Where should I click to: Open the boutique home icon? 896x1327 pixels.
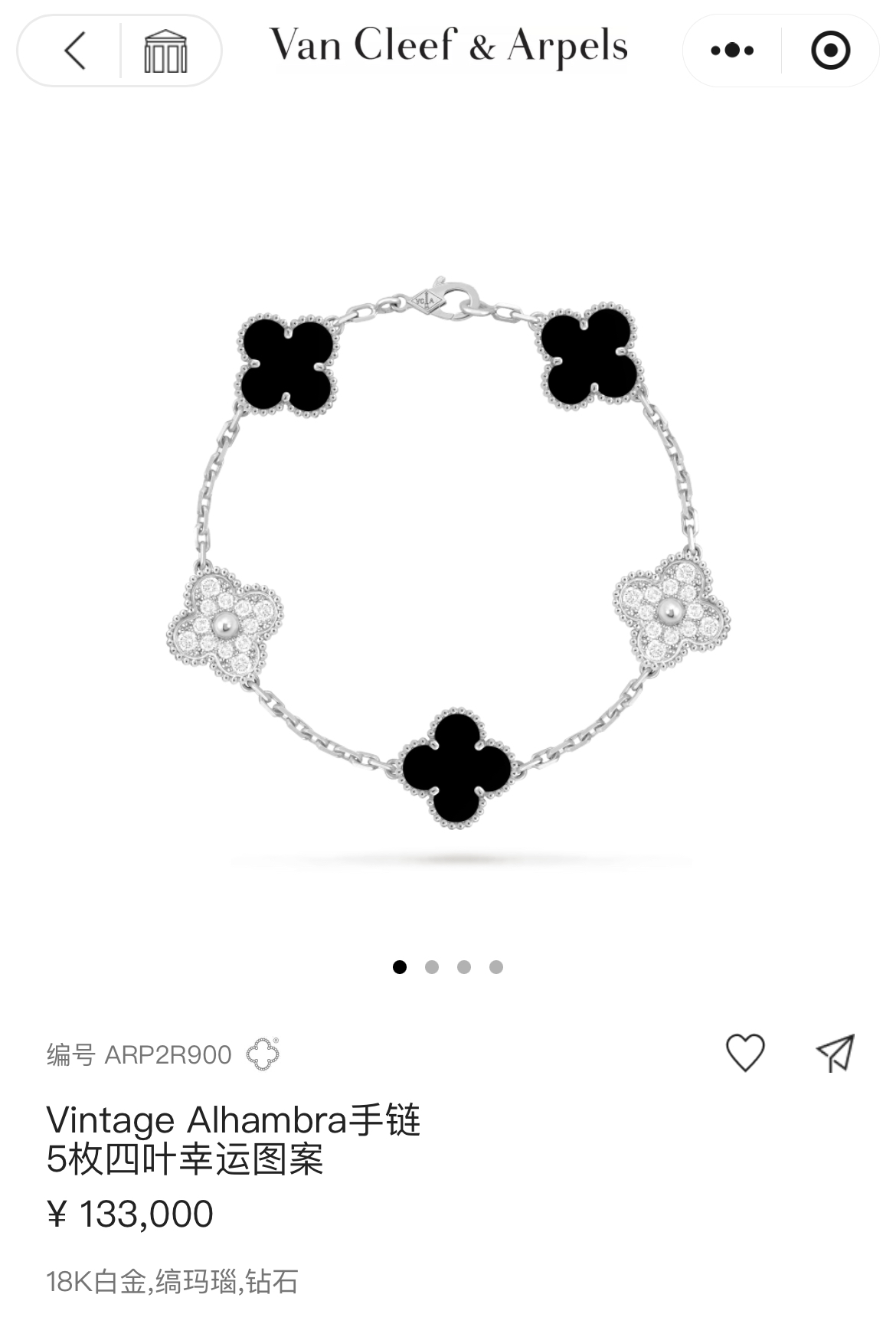[165, 51]
